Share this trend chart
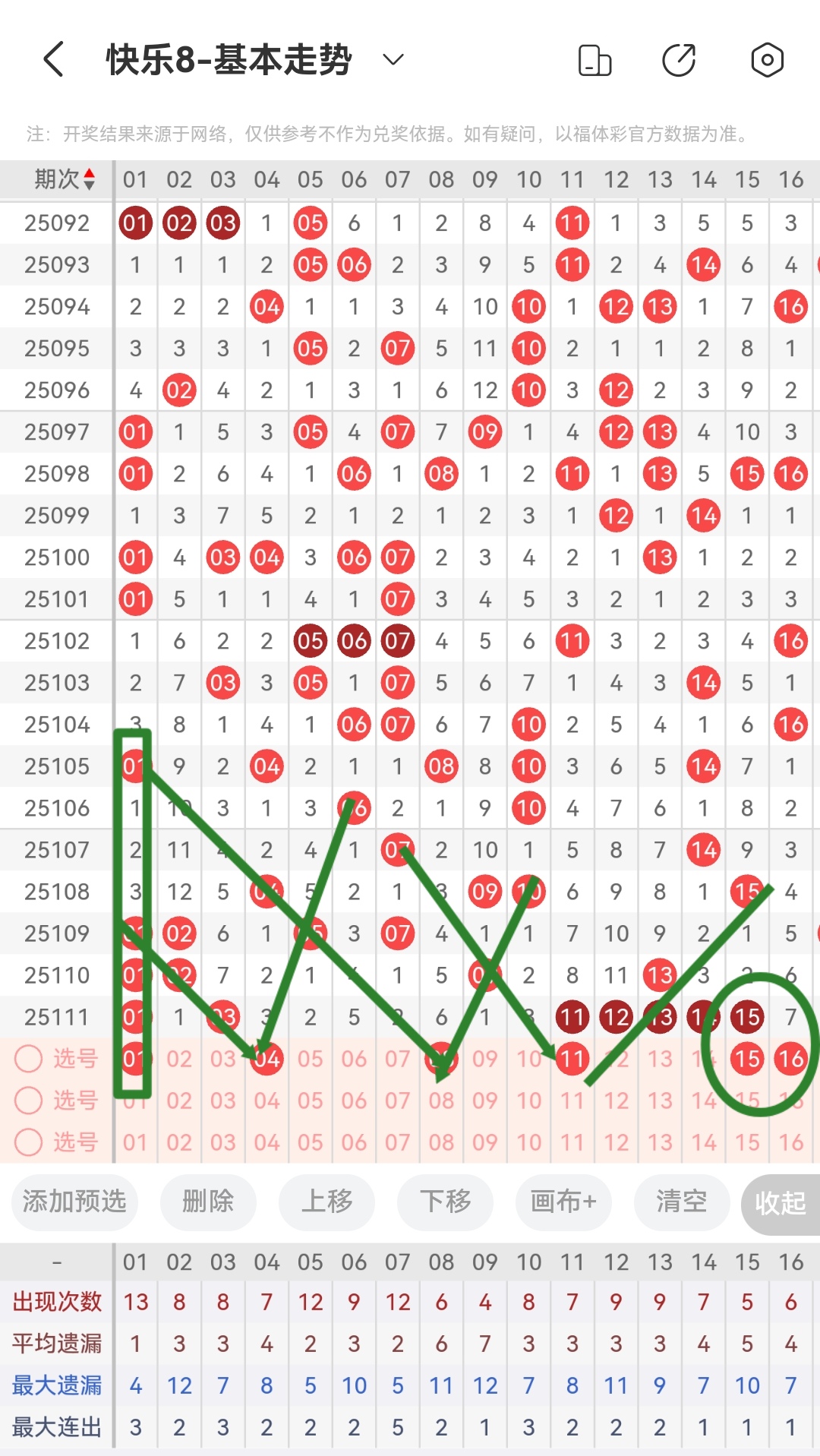 [679, 60]
